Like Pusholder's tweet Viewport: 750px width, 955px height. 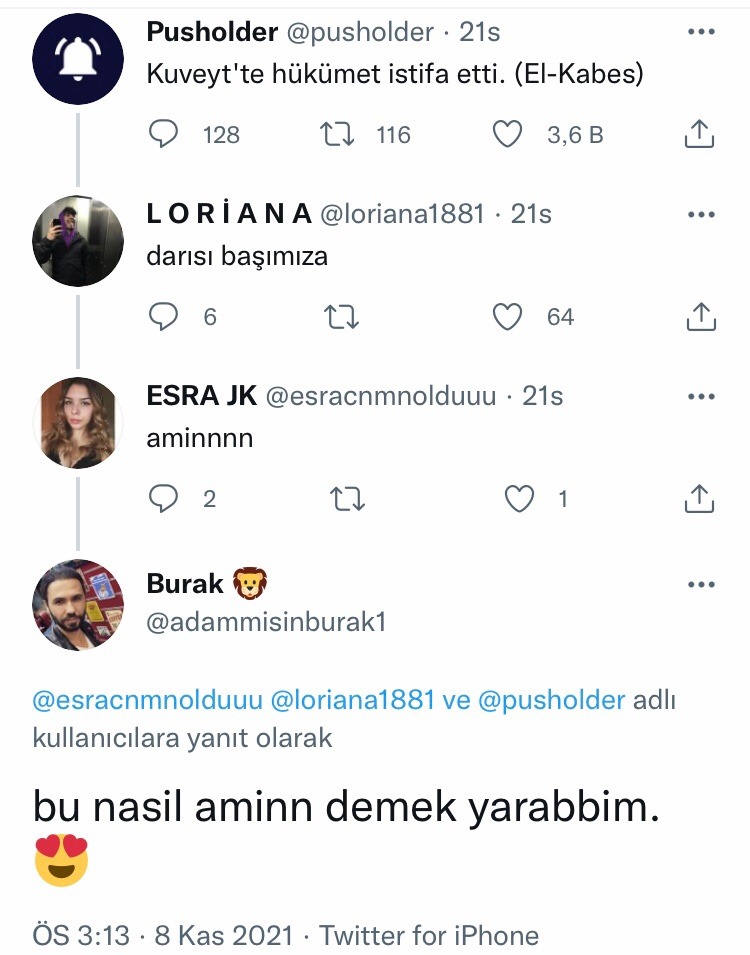[510, 135]
